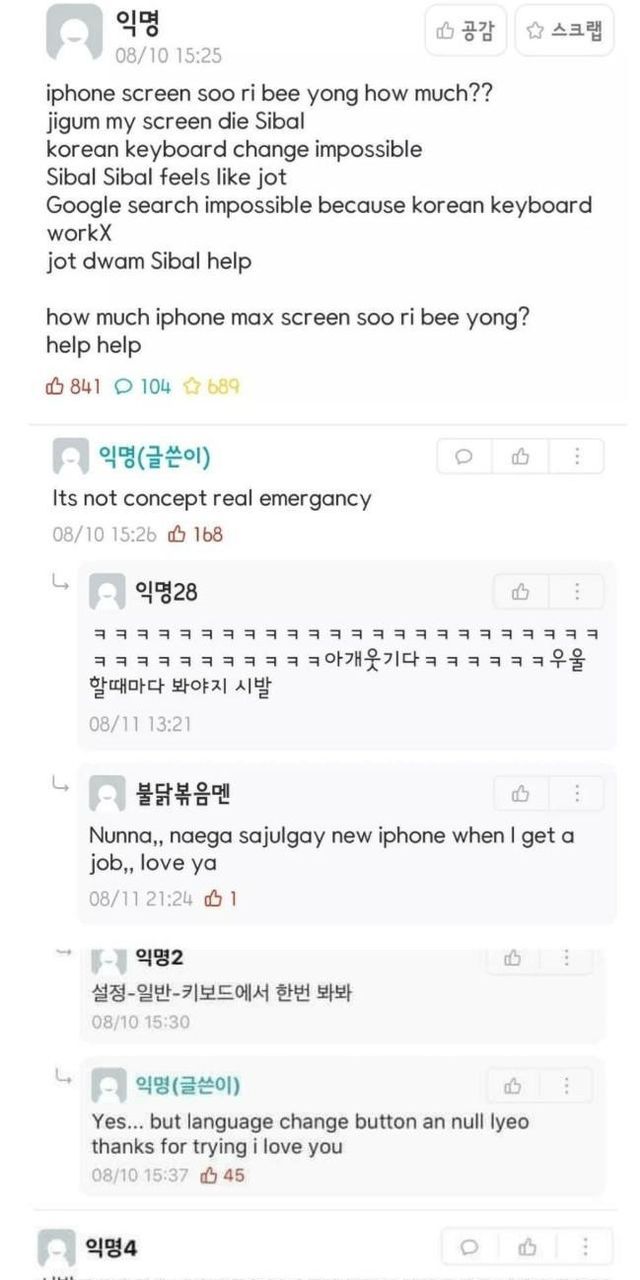Reply to the 'Its not concept real emergancy' comment
The width and height of the screenshot is (640, 1280).
pos(464,457)
